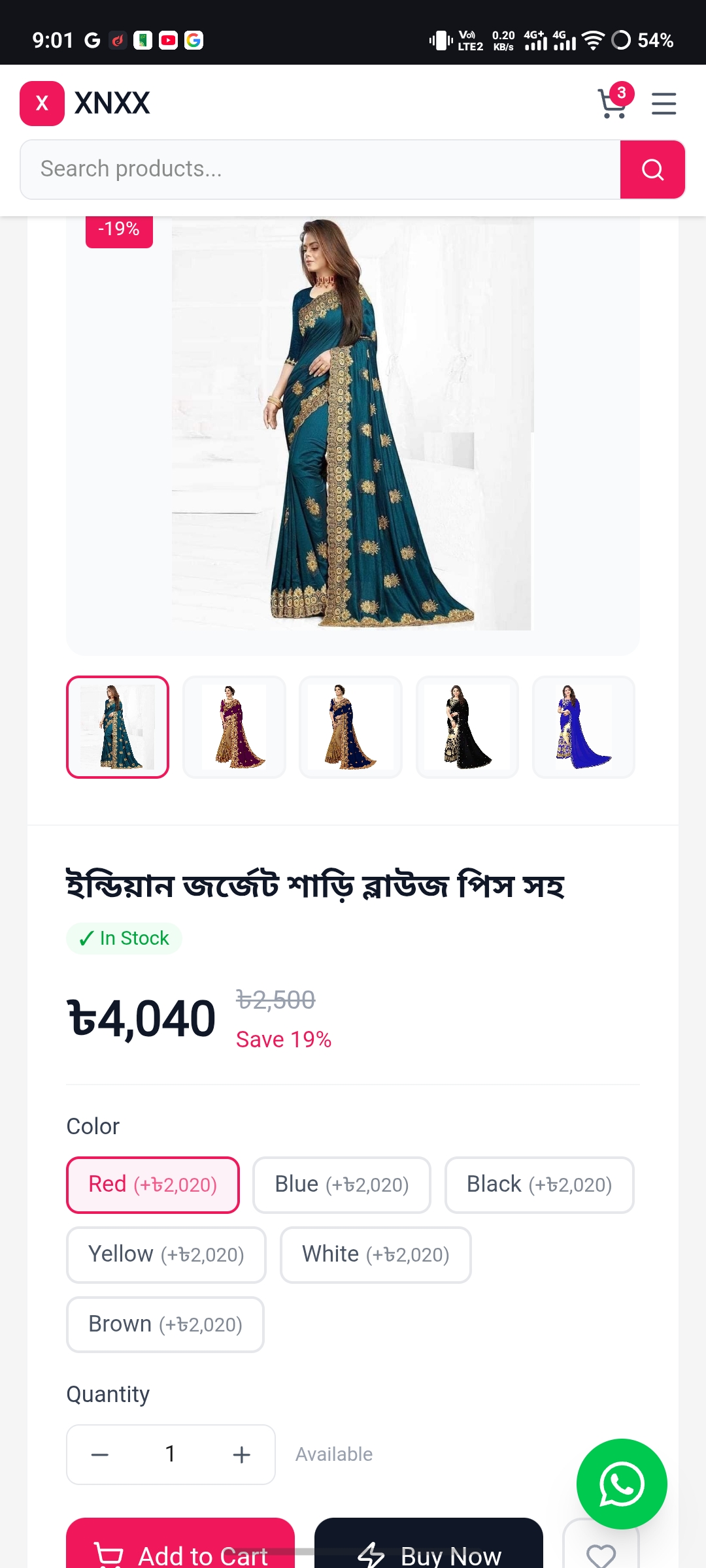This screenshot has width=706, height=1568.
Task: Select the Yellow color option
Action: (166, 1254)
